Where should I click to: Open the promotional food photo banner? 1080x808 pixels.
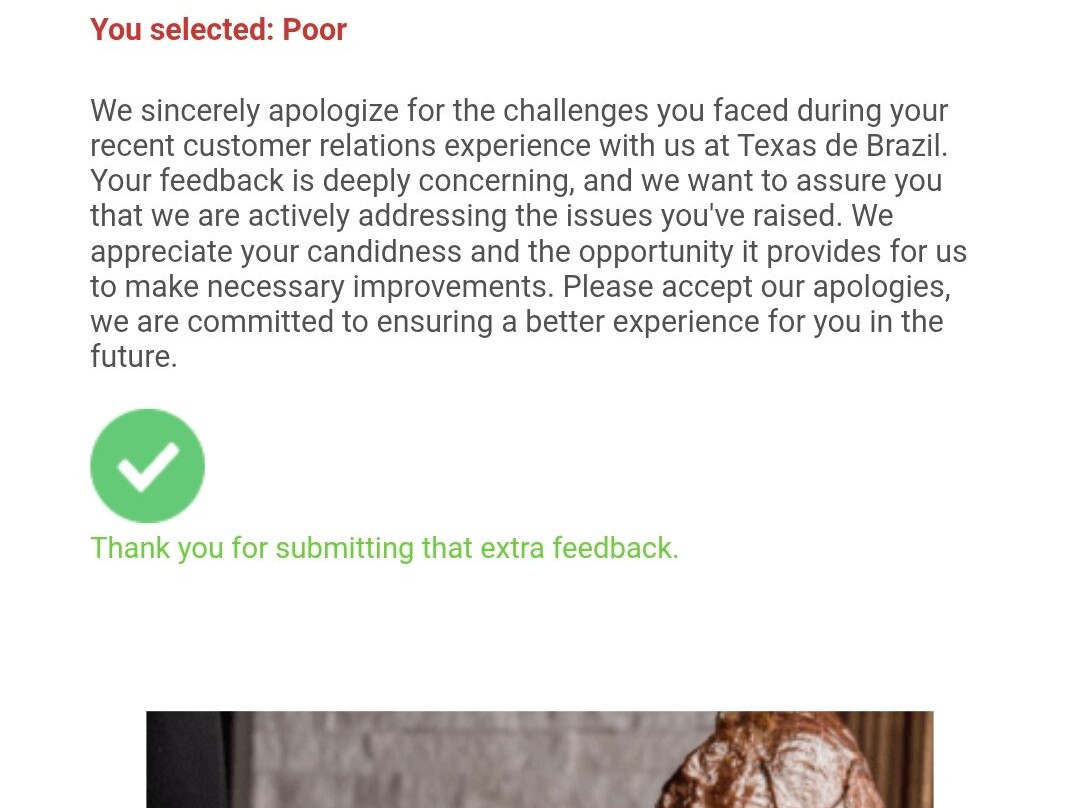click(x=539, y=759)
